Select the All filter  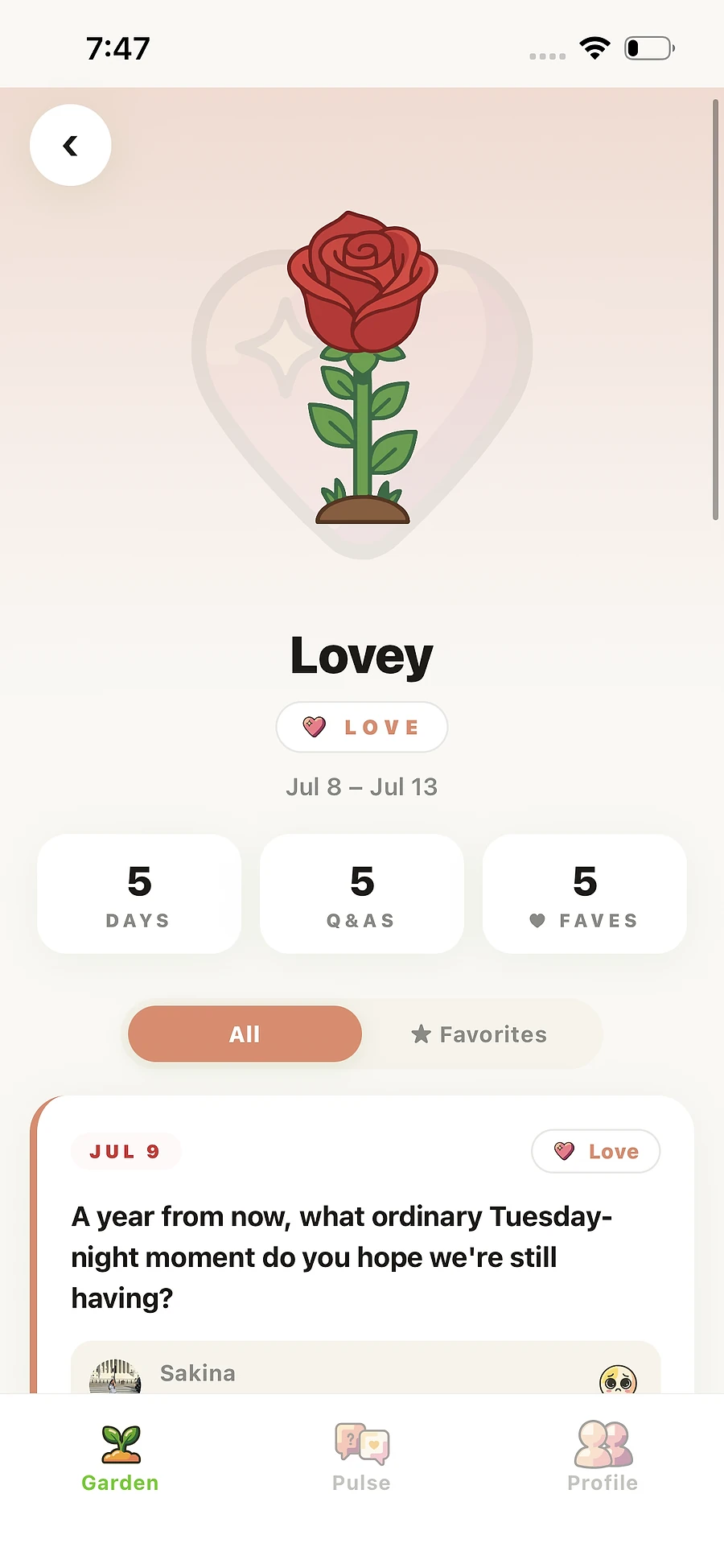coord(245,1034)
